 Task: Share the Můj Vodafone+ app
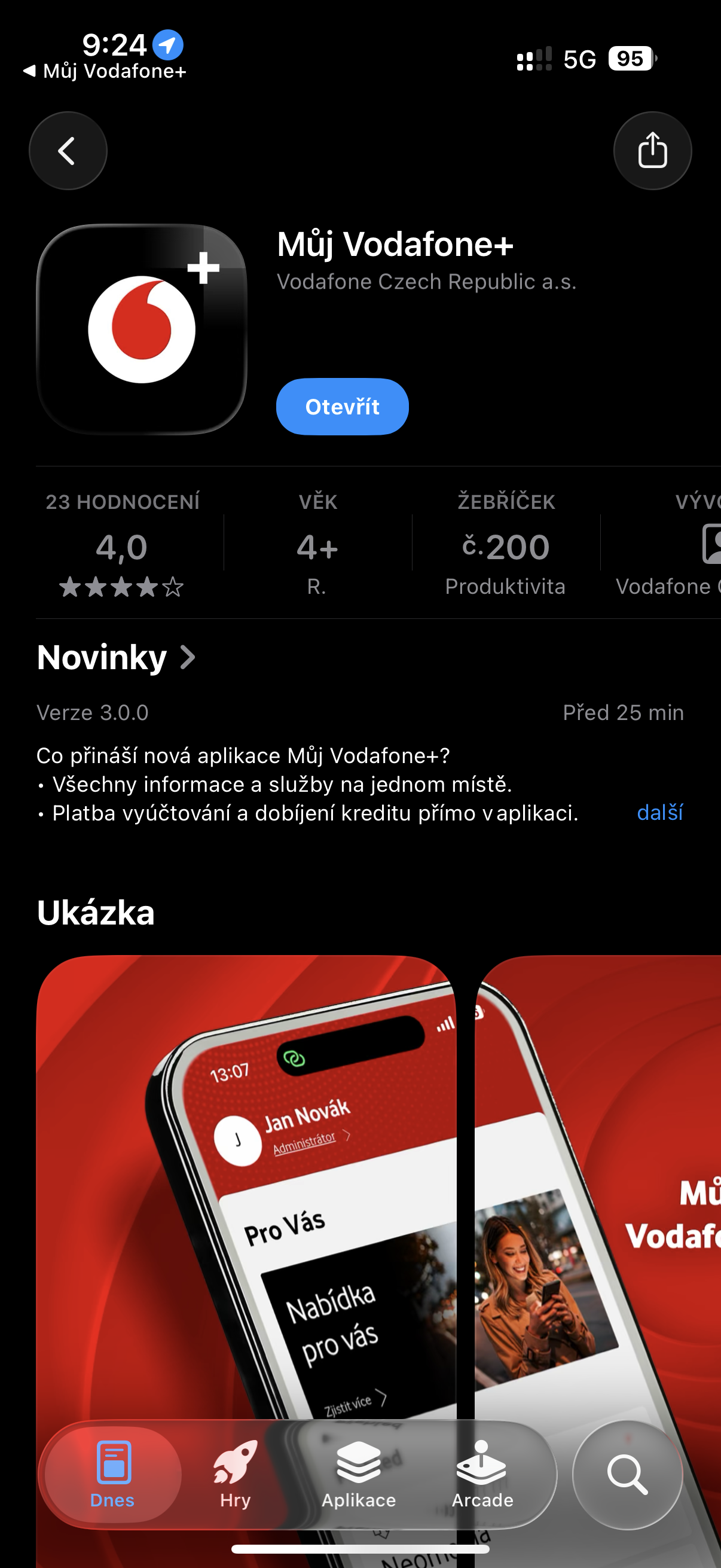[x=652, y=150]
